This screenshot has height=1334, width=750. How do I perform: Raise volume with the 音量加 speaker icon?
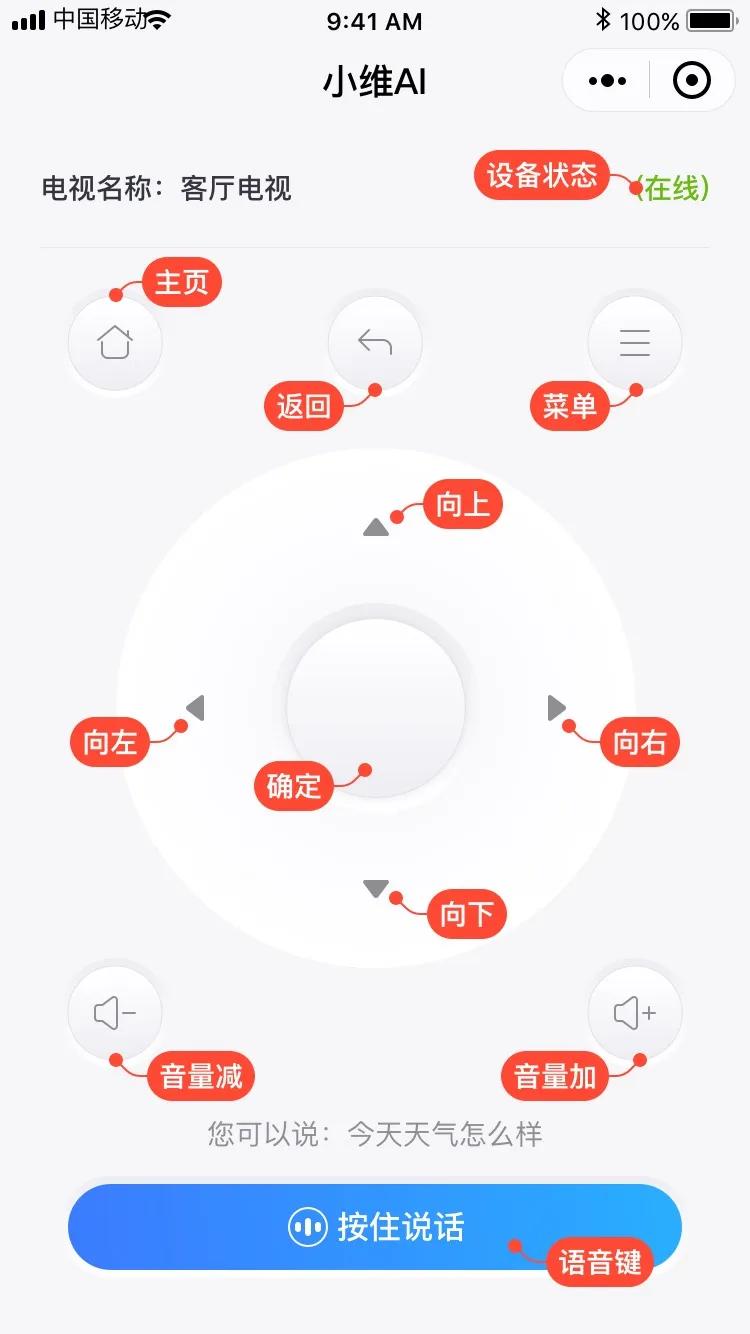pos(635,1012)
